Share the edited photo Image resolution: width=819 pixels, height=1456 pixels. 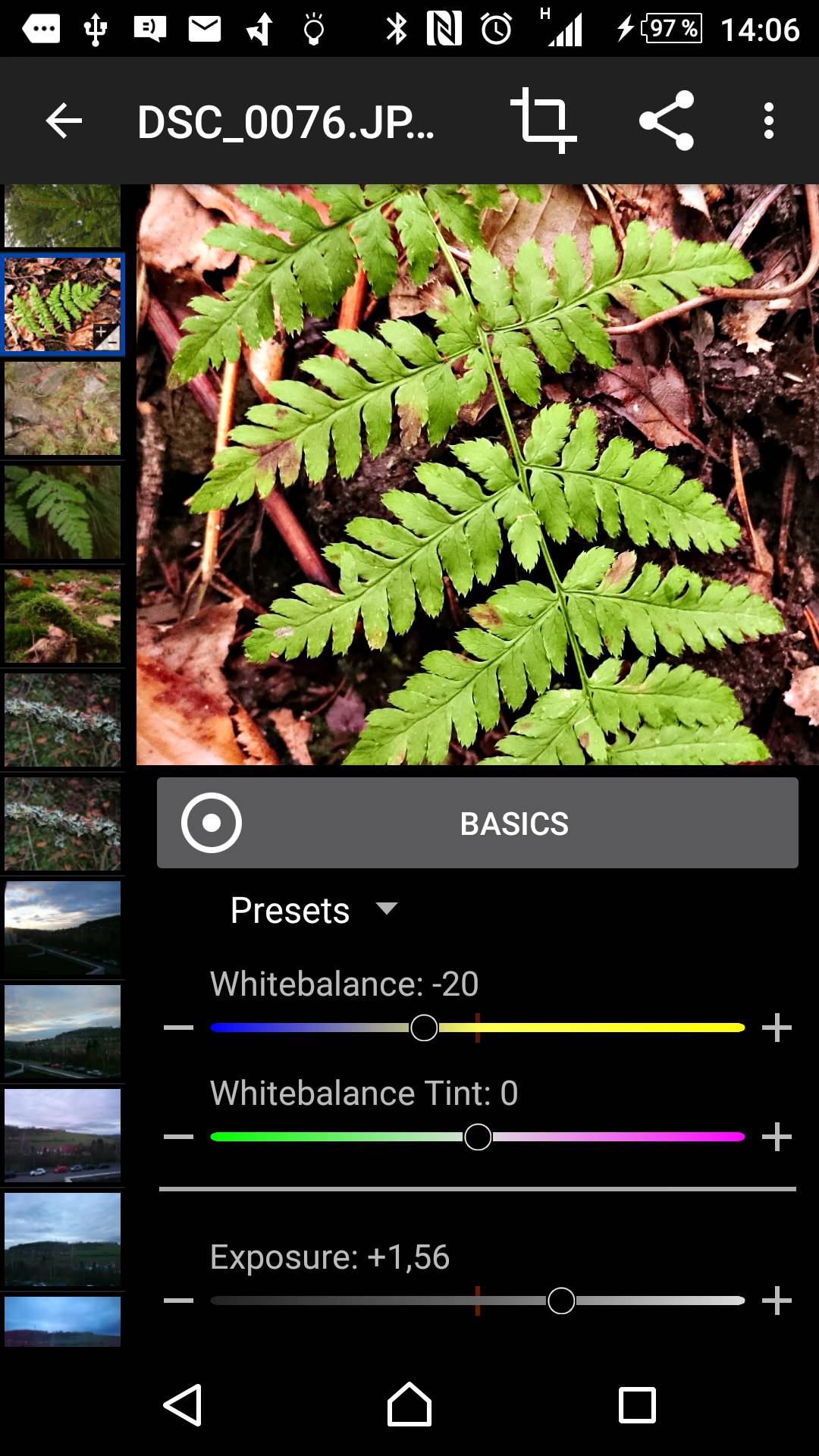click(x=667, y=121)
